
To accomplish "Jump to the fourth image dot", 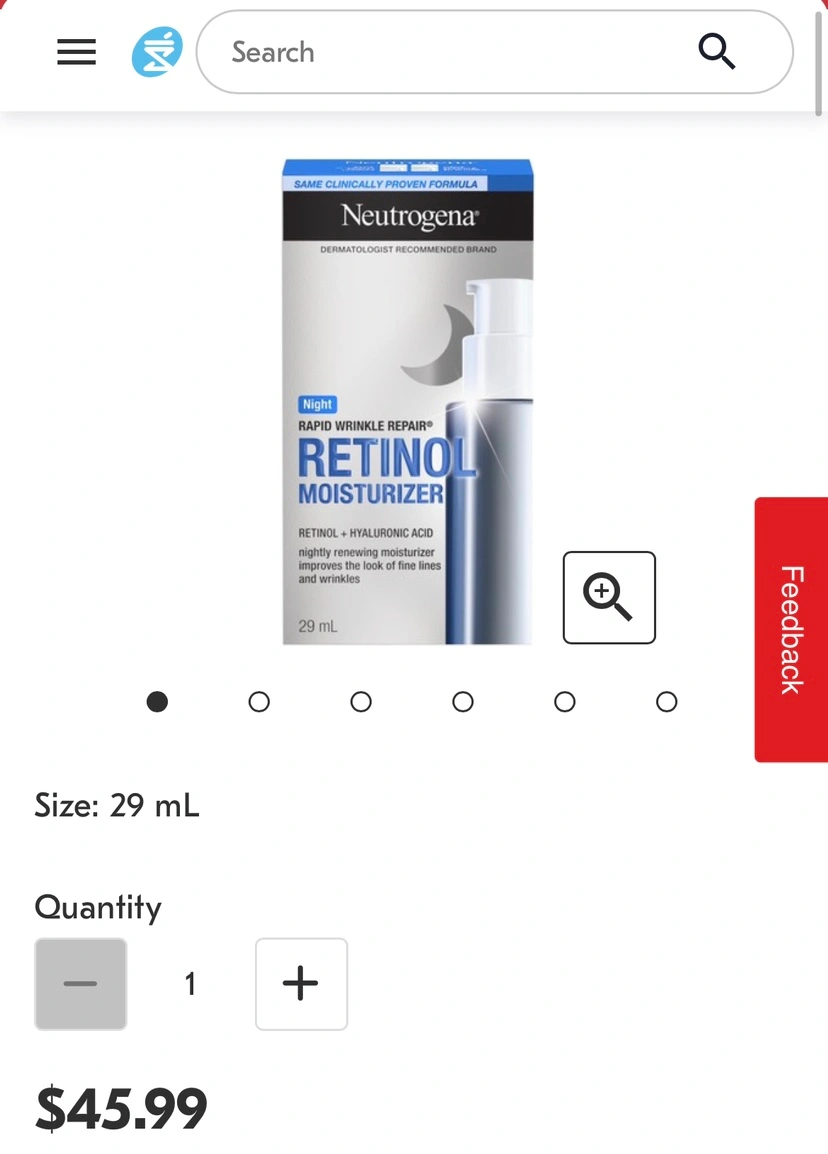I will (463, 702).
